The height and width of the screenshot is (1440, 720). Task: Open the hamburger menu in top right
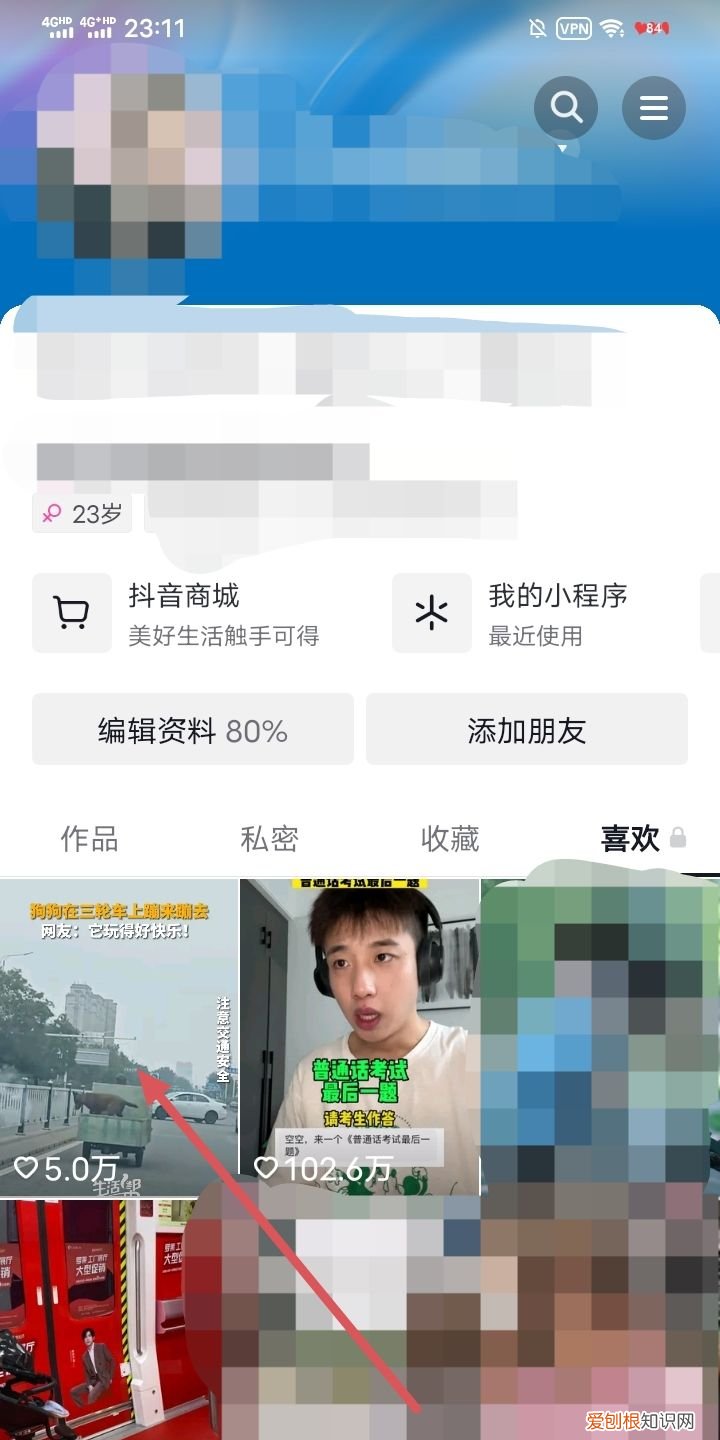[x=654, y=107]
